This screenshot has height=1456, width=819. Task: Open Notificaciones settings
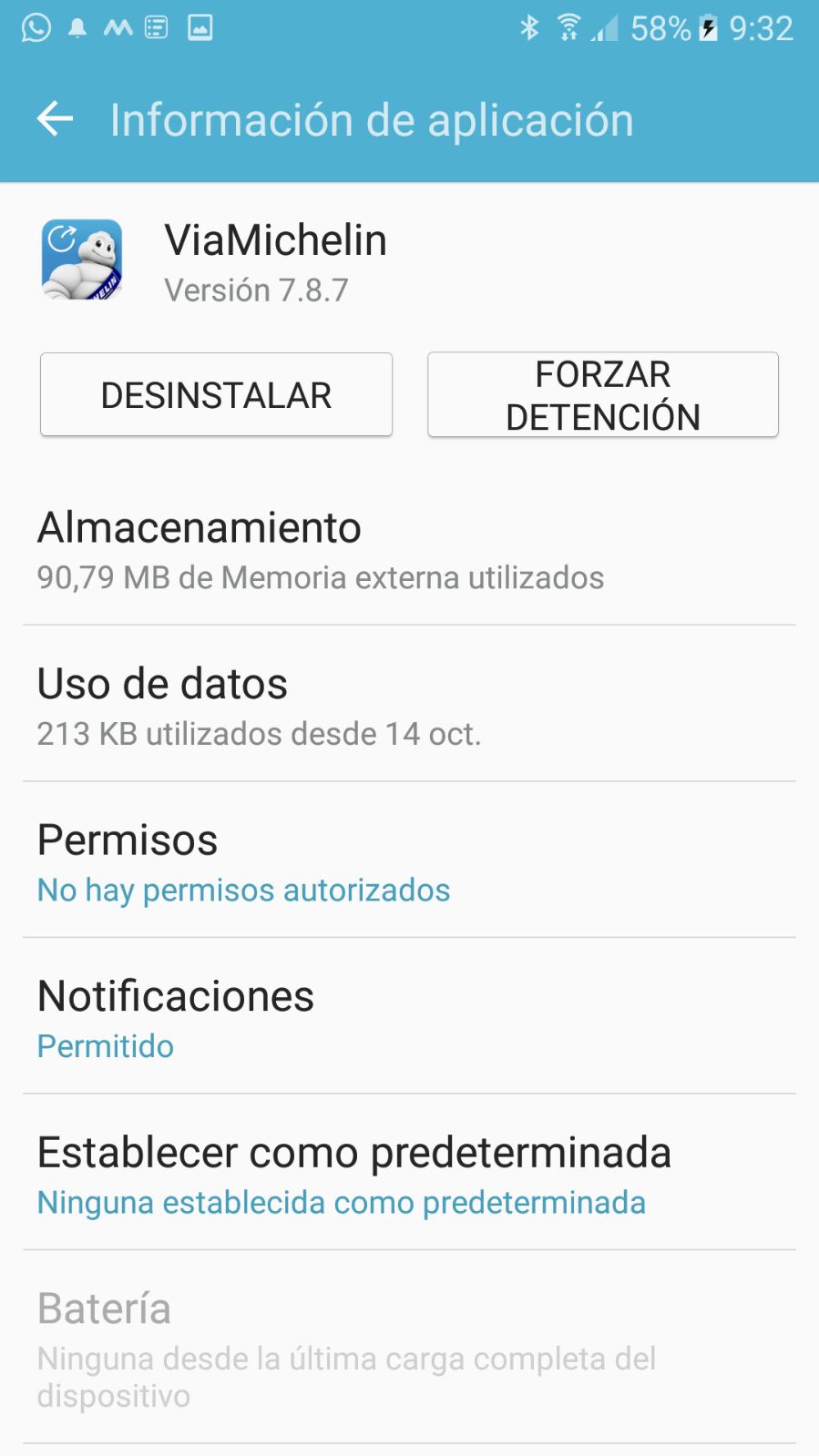409,1018
